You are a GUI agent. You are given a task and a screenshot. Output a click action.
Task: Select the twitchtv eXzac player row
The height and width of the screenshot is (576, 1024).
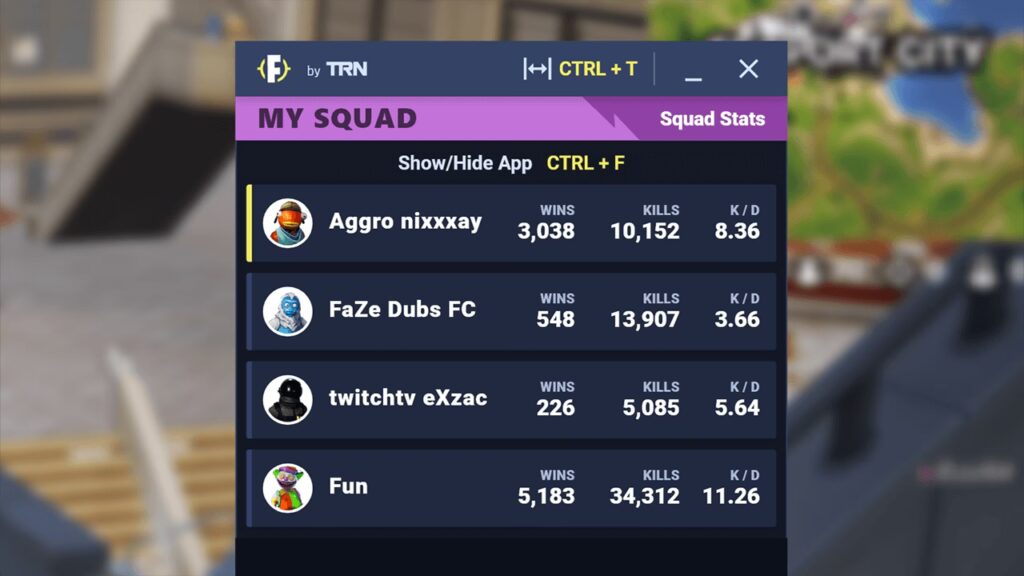511,399
